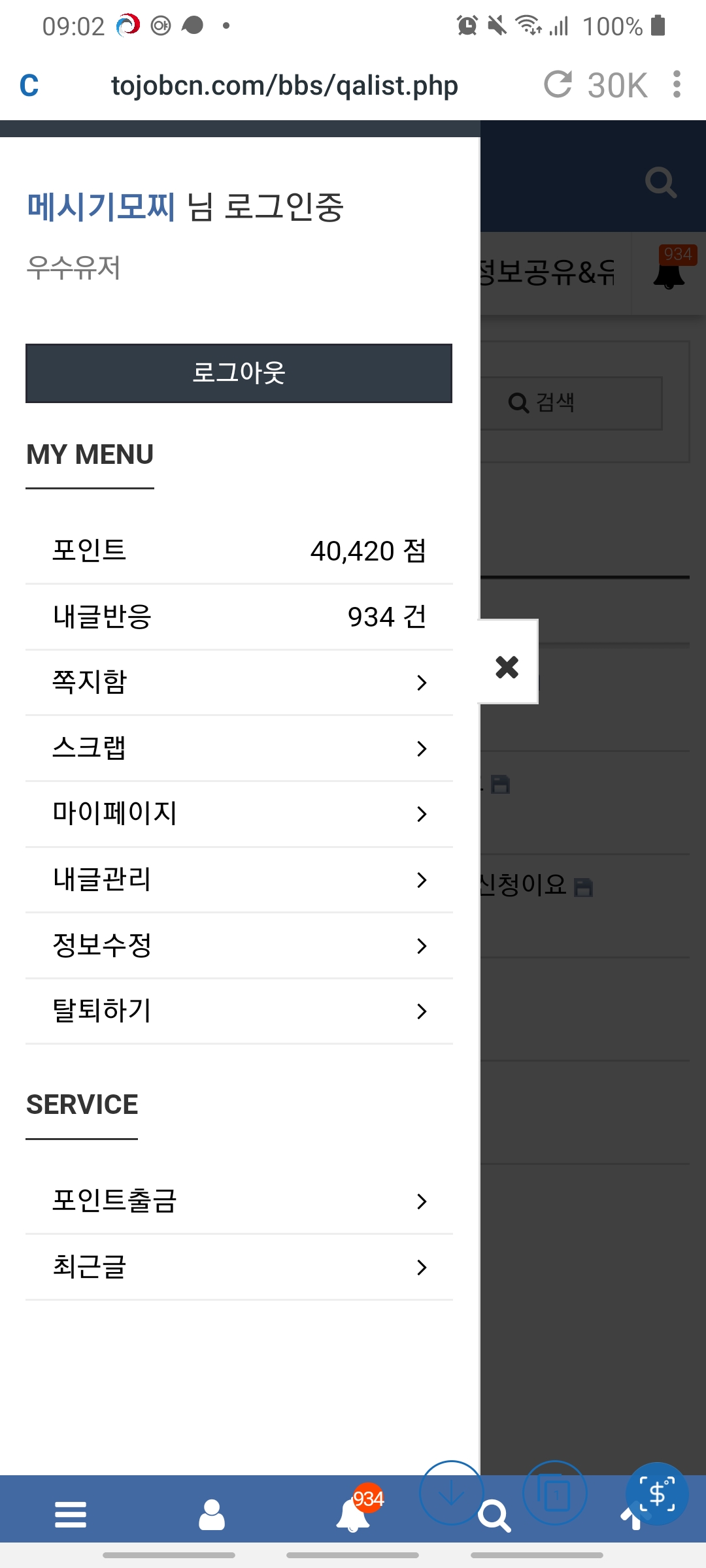
Task: Open the browser overflow menu
Action: (677, 85)
